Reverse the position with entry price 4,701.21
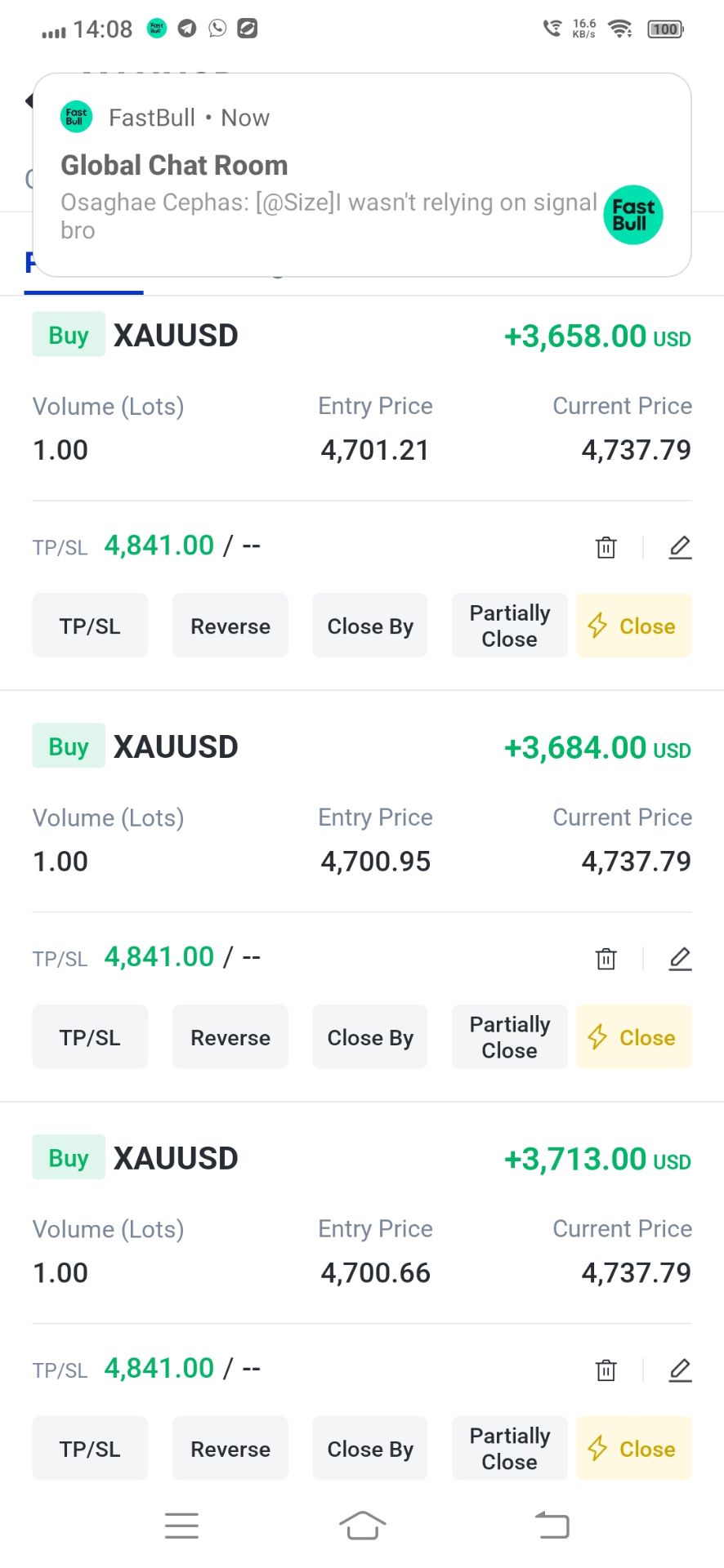This screenshot has width=724, height=1568. tap(230, 626)
